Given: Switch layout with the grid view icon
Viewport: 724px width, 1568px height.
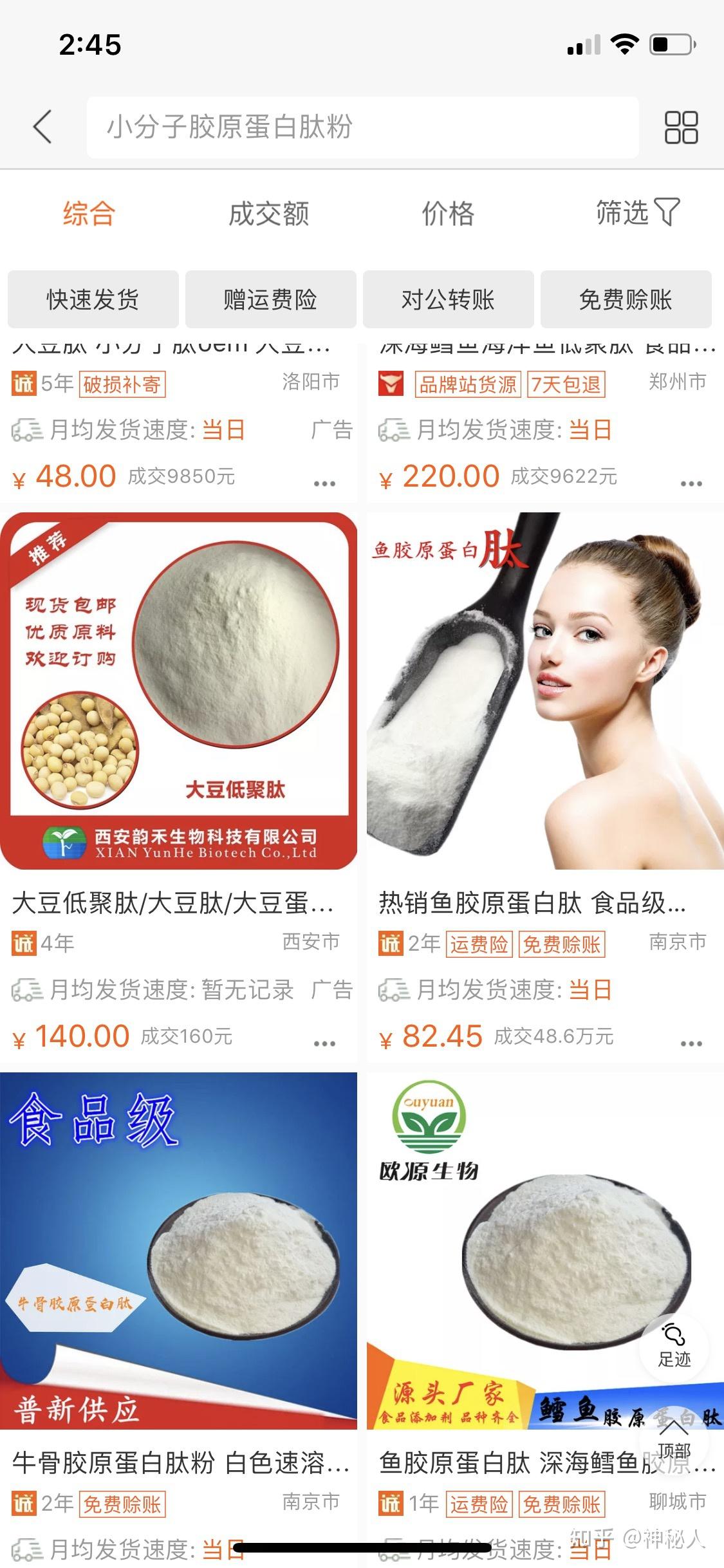Looking at the screenshot, I should [681, 127].
